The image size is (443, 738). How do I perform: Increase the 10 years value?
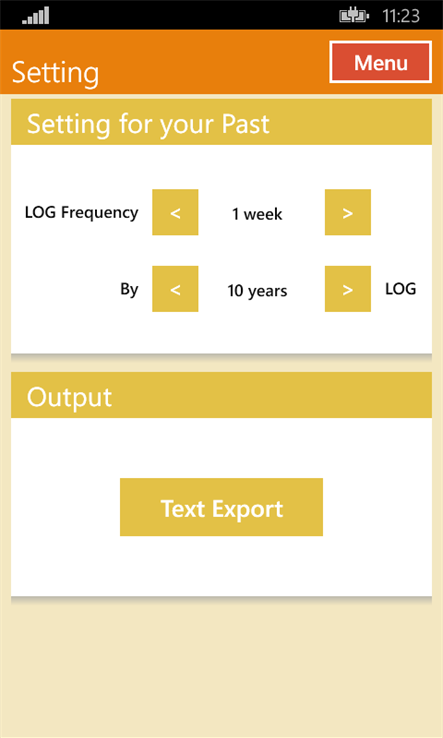(x=348, y=289)
